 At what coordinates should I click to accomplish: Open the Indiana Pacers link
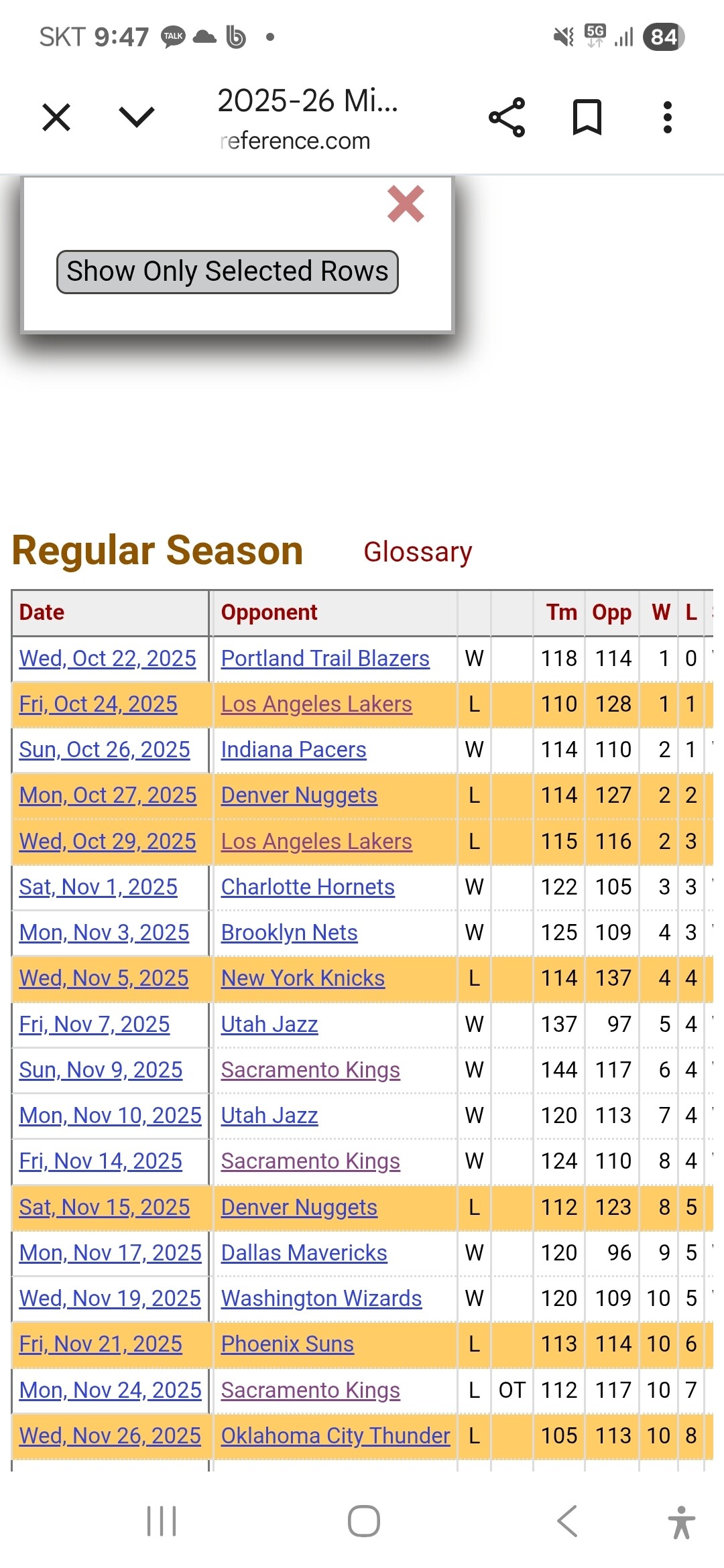point(294,750)
